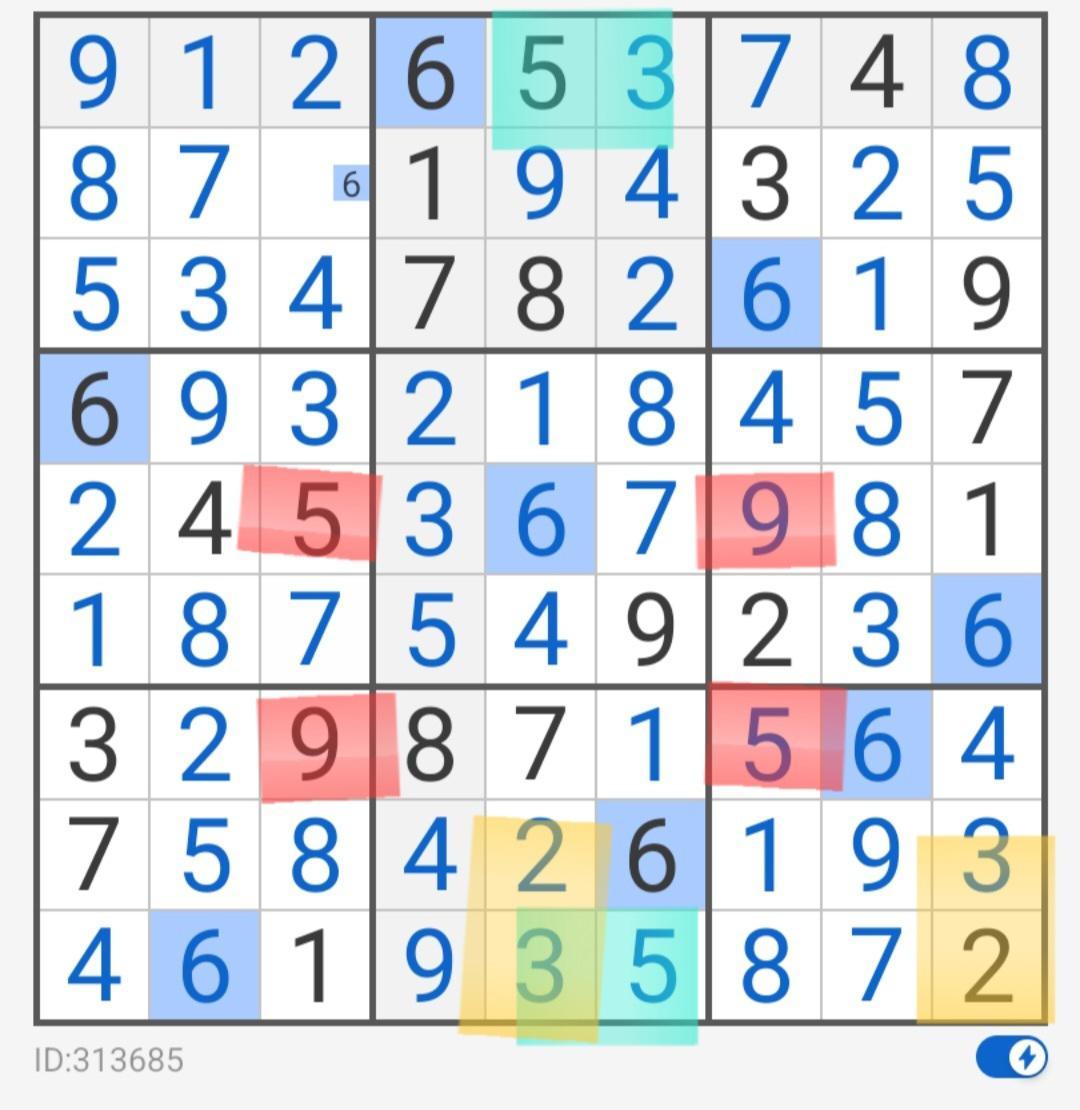Click the red-highlighted 9 in the bottom-left box
The height and width of the screenshot is (1110, 1080).
click(315, 745)
